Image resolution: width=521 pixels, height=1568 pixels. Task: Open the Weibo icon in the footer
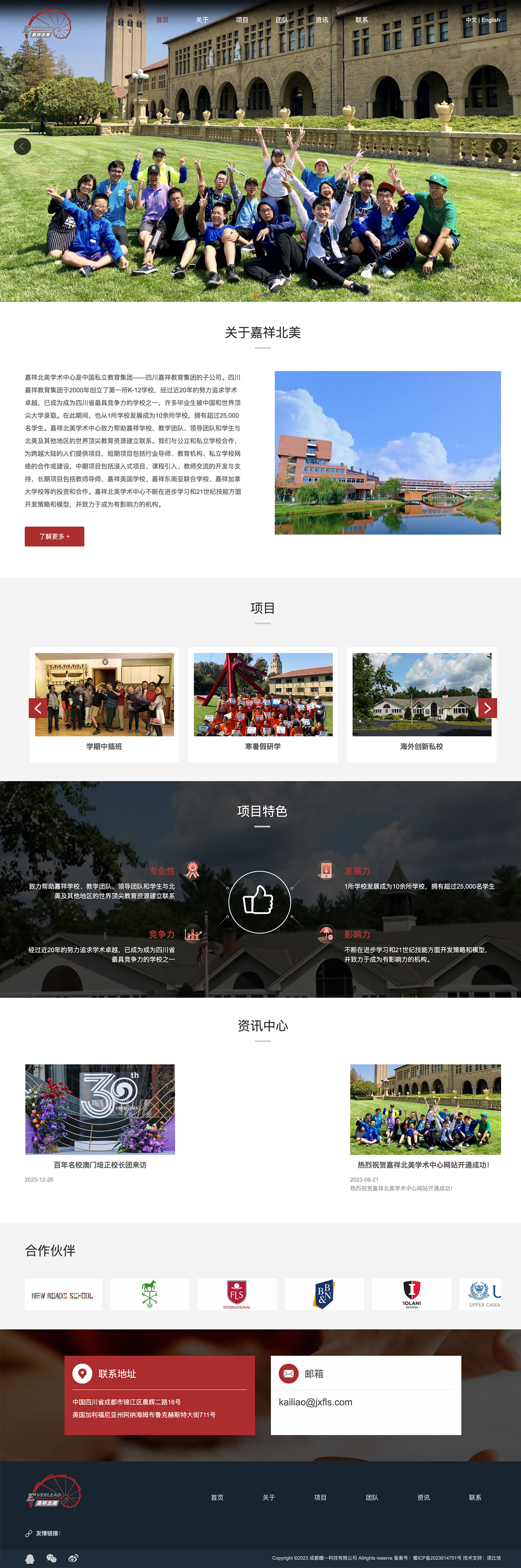[74, 1558]
